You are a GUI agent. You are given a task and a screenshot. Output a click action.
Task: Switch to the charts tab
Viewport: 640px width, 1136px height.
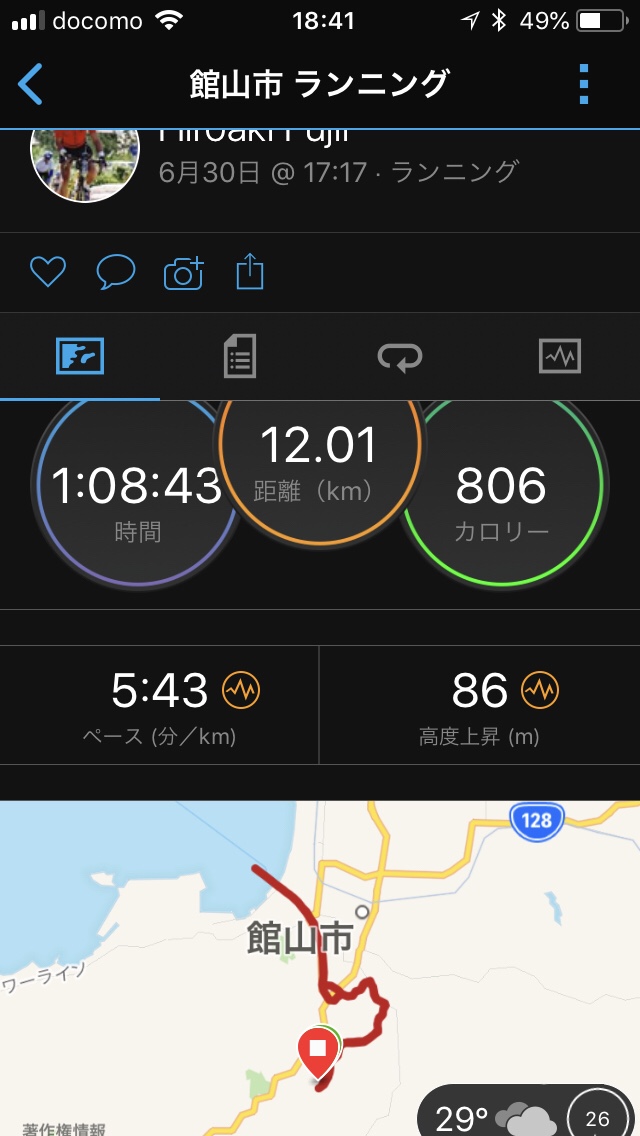[x=560, y=356]
